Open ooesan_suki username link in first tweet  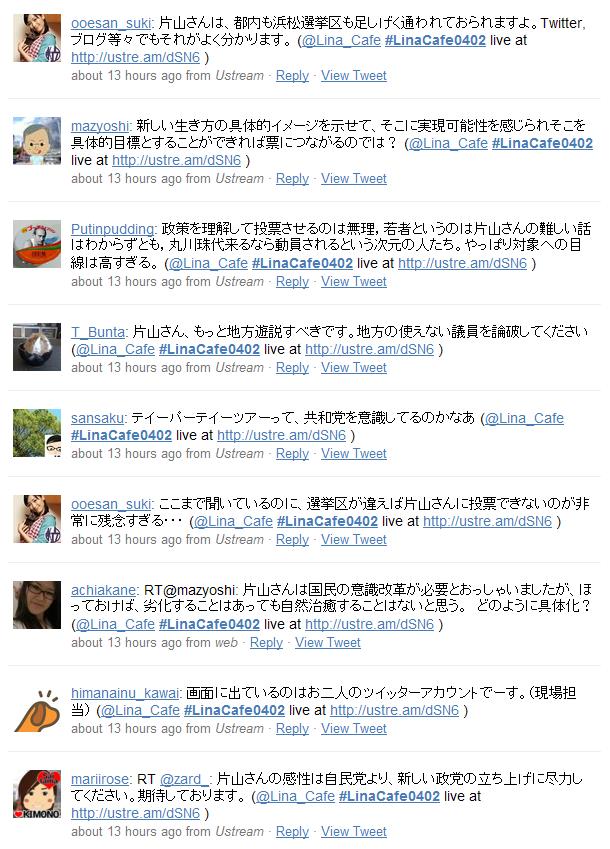[110, 21]
